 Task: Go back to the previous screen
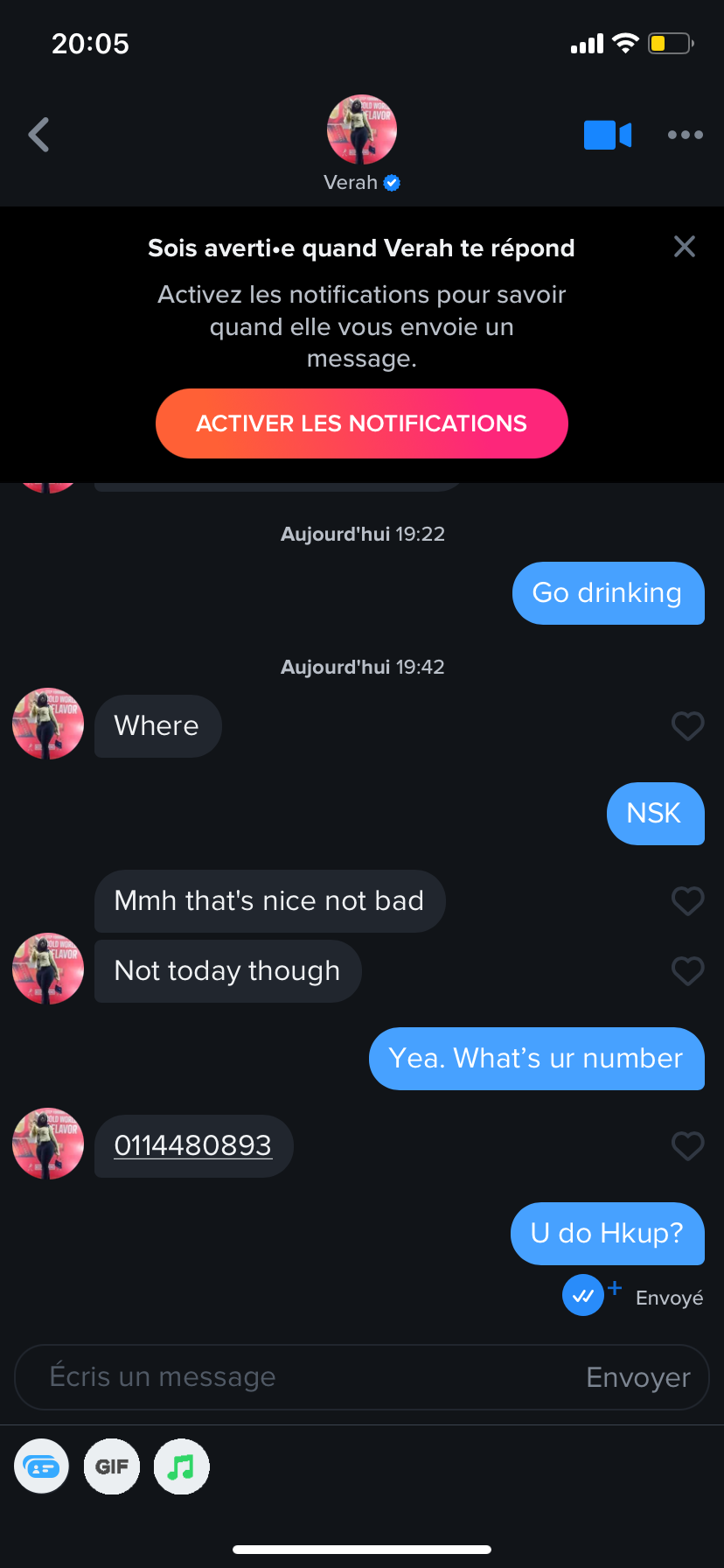[x=38, y=135]
